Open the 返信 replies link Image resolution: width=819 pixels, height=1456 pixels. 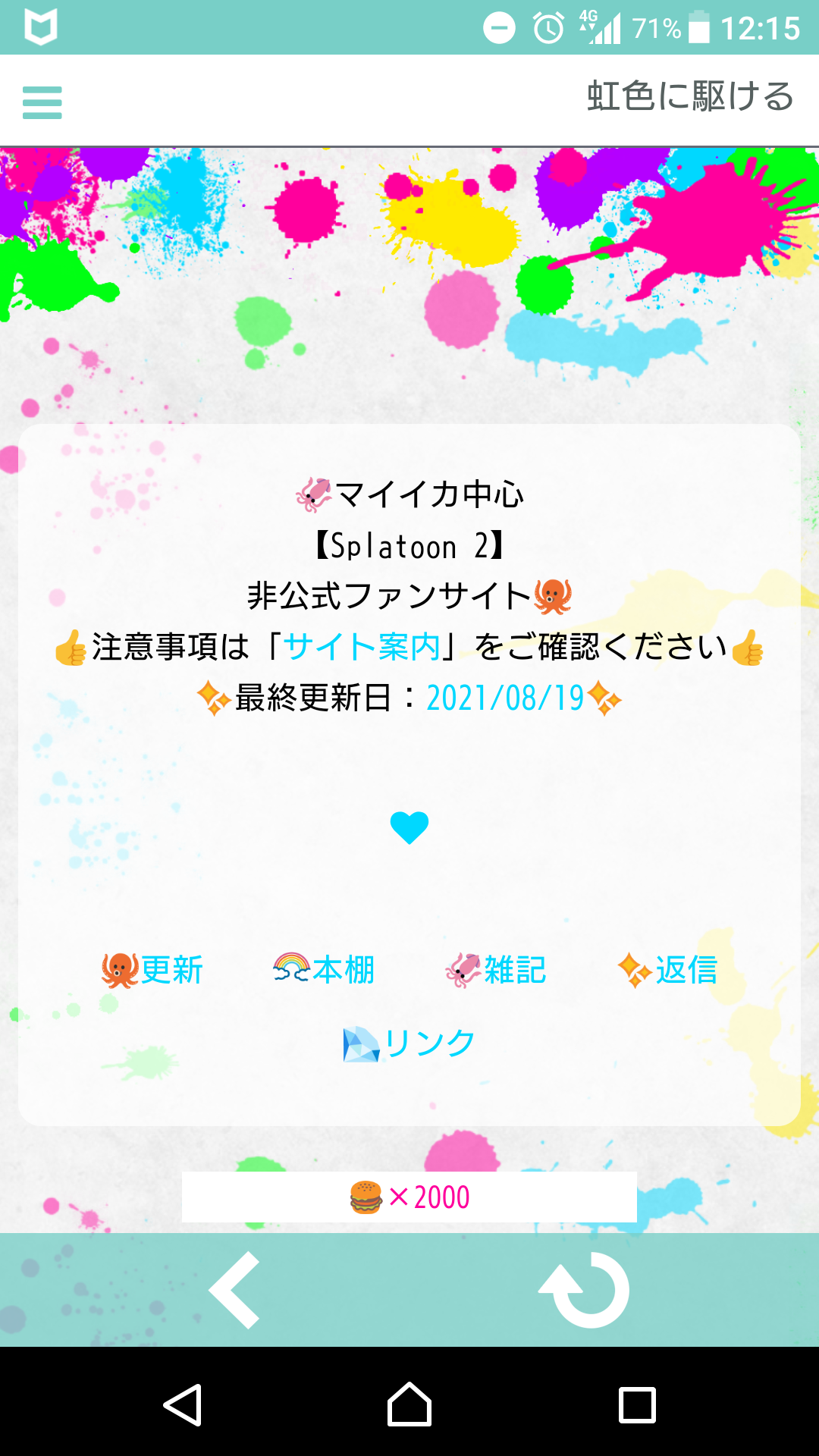click(668, 970)
